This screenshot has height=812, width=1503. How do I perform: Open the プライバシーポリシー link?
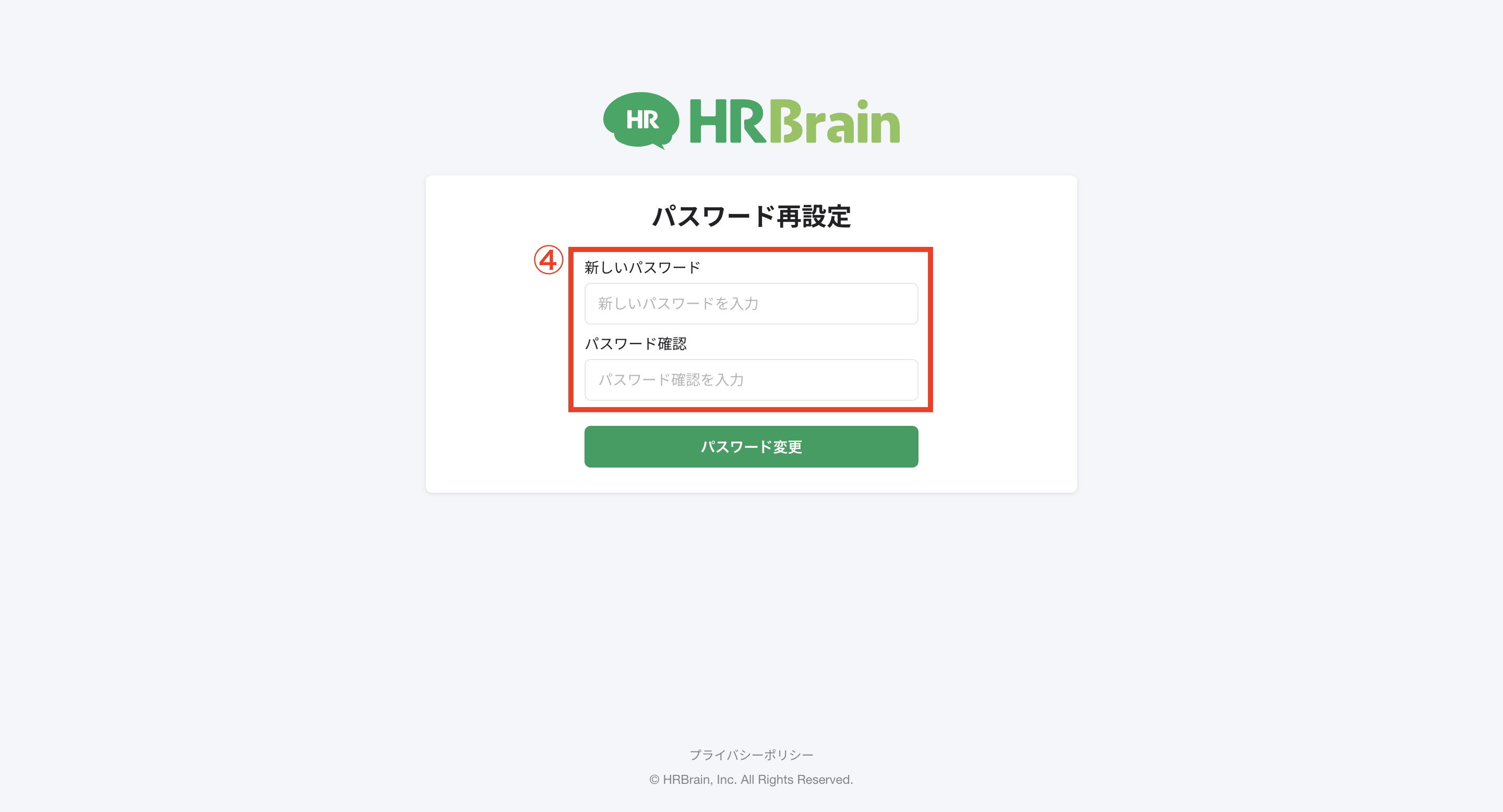(x=751, y=754)
